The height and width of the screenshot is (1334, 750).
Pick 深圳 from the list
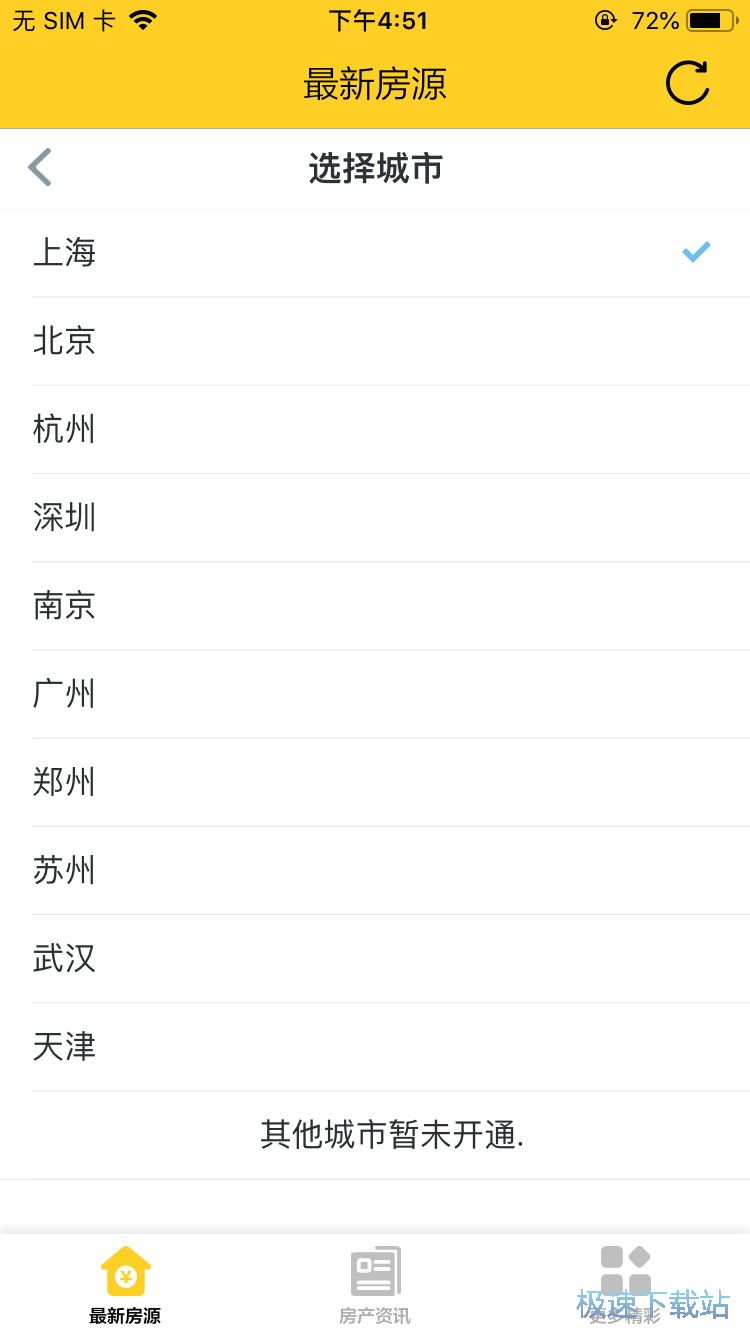(65, 517)
